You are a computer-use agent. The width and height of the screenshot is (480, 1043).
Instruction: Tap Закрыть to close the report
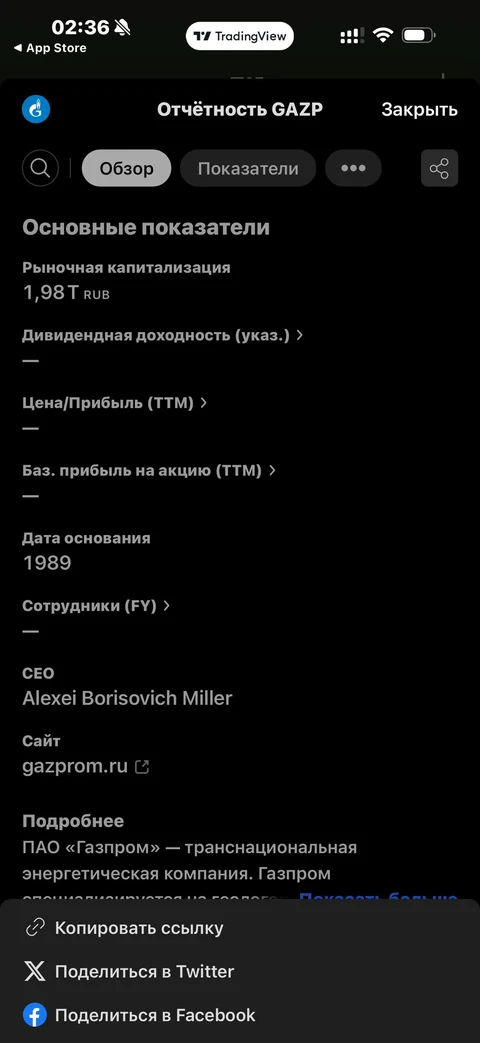[x=419, y=110]
